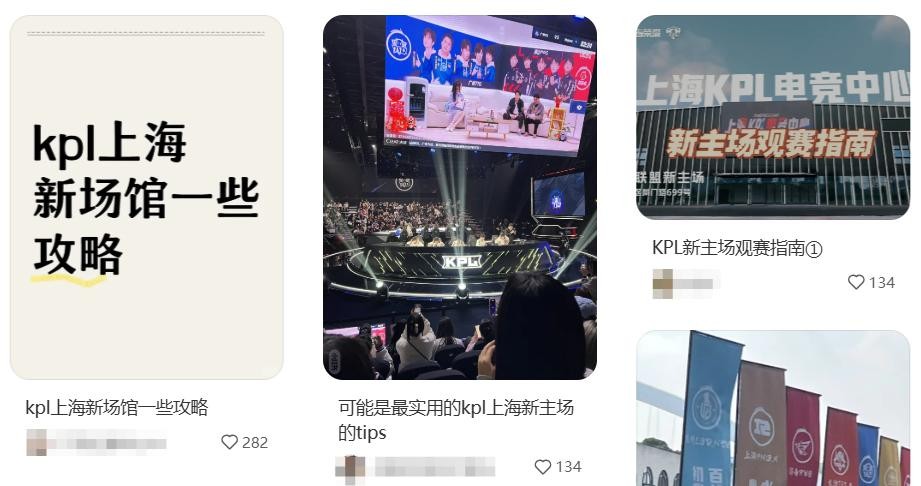Open the KPL arena stage photo post
This screenshot has width=921, height=486.
click(x=459, y=197)
